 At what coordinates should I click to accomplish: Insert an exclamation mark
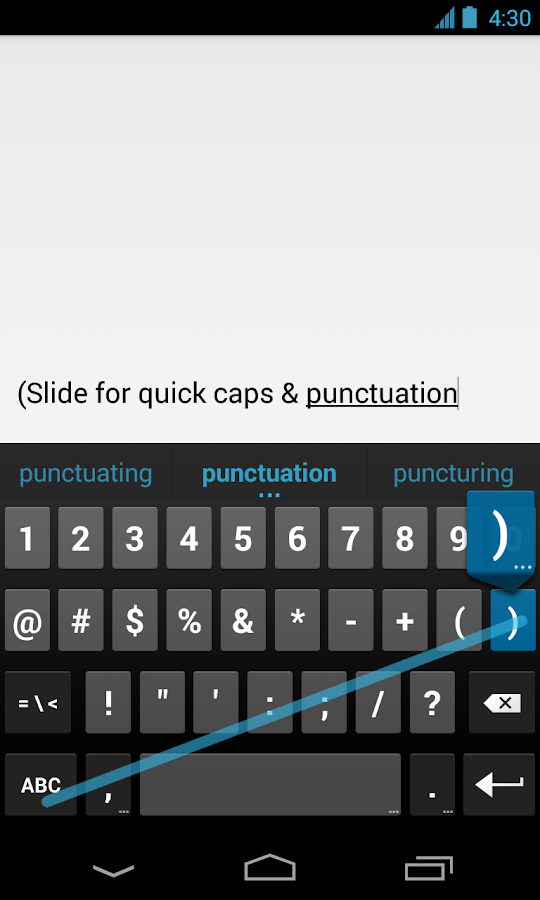tap(108, 702)
